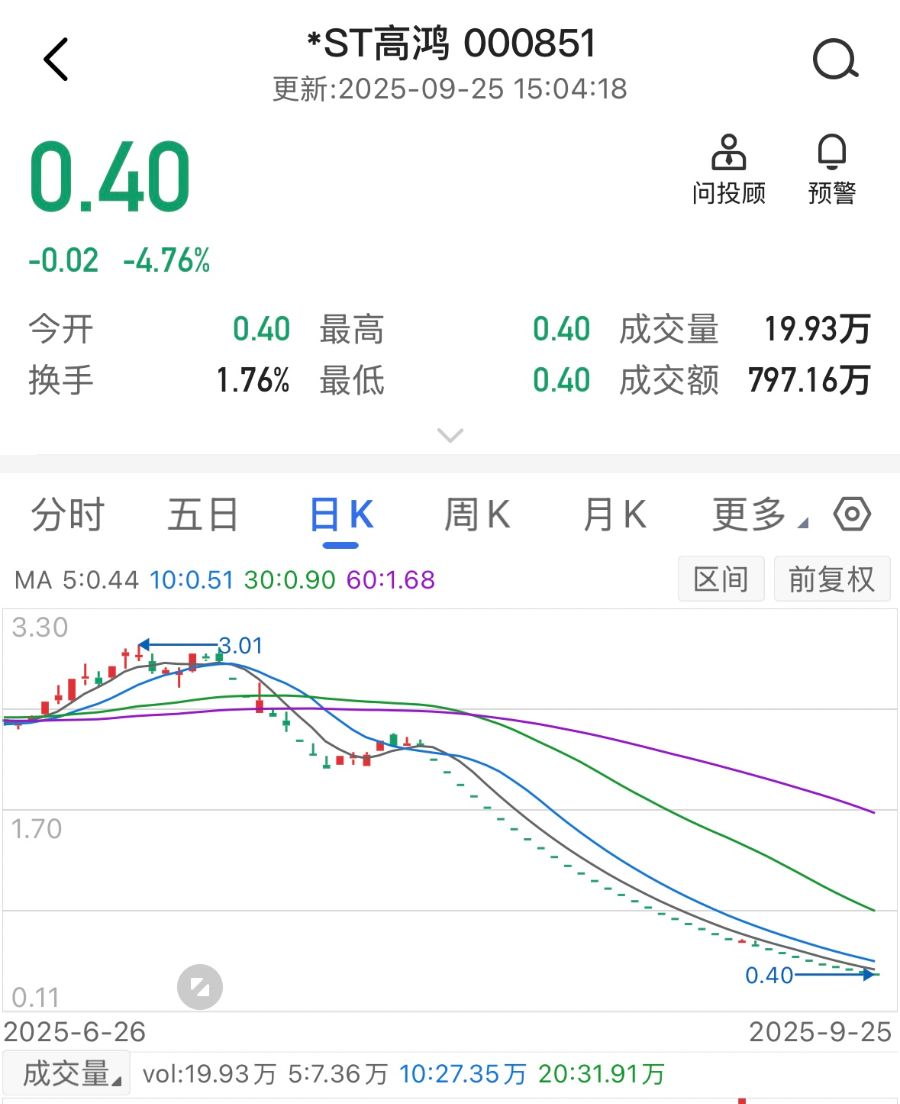Go back using the top-left arrow
Screen dimensions: 900x1104
tap(56, 60)
